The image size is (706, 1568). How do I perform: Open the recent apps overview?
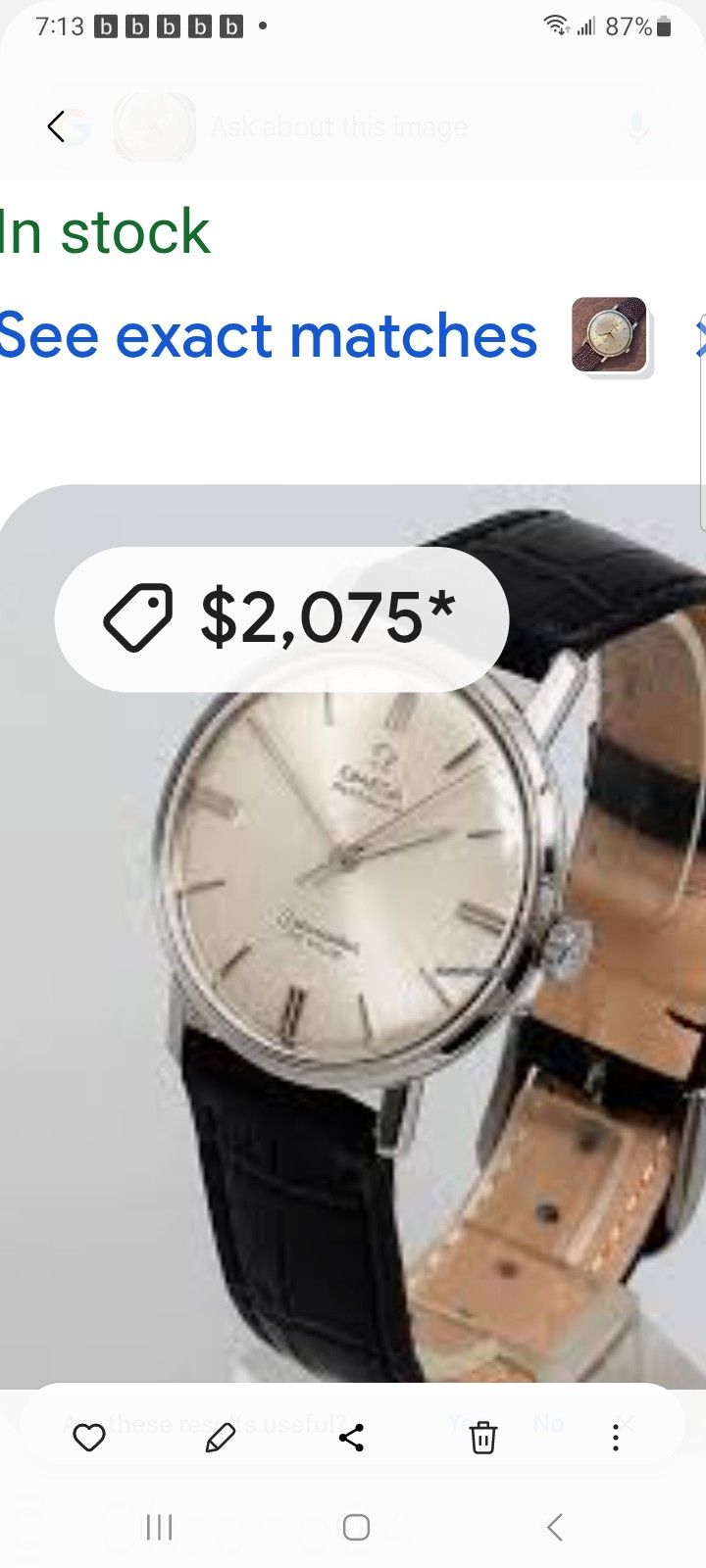coord(159,1527)
